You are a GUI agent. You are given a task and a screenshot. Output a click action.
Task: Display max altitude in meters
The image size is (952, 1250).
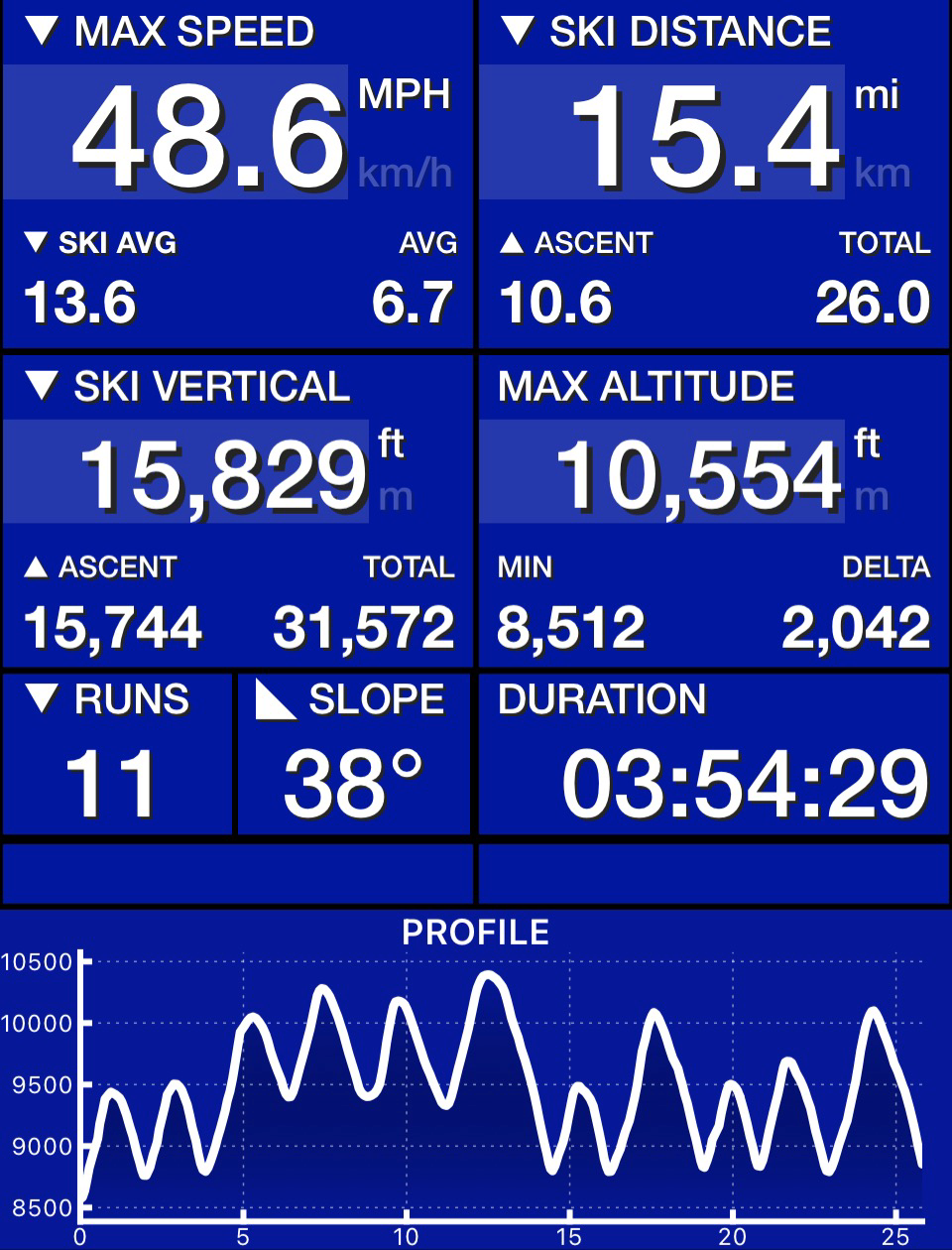[x=871, y=496]
